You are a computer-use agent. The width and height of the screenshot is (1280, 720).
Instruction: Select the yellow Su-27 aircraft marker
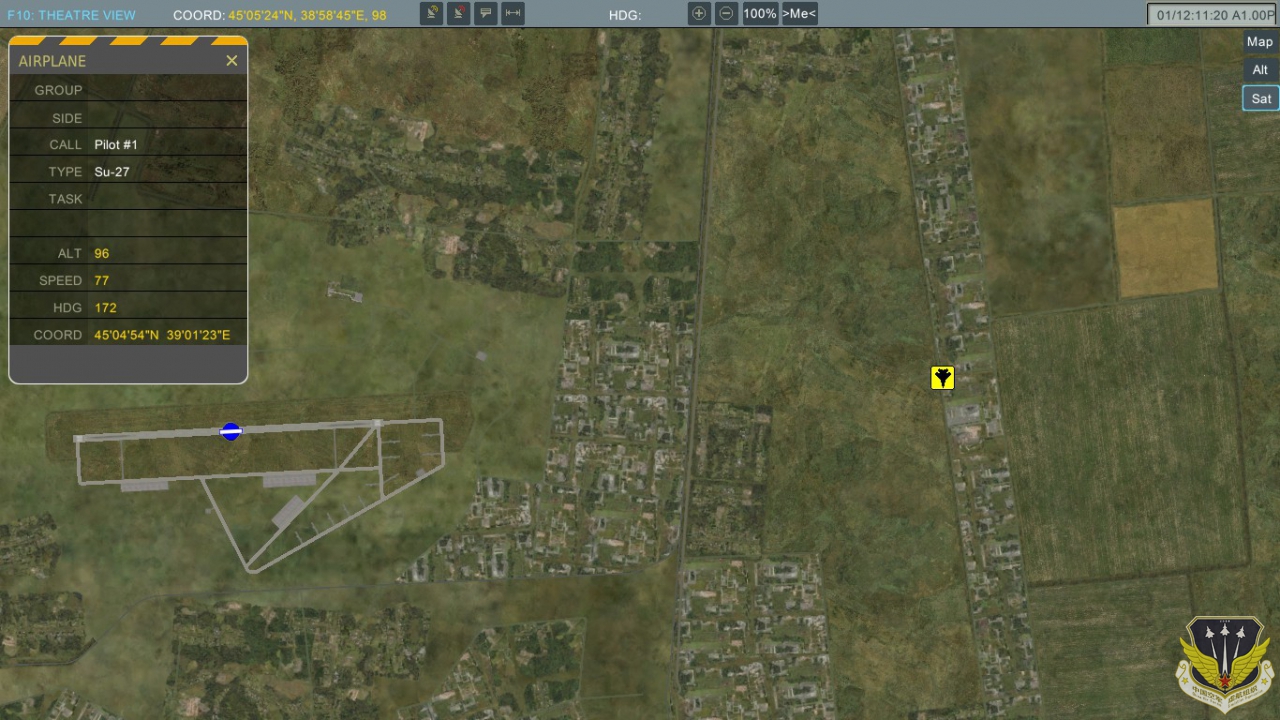pos(942,377)
